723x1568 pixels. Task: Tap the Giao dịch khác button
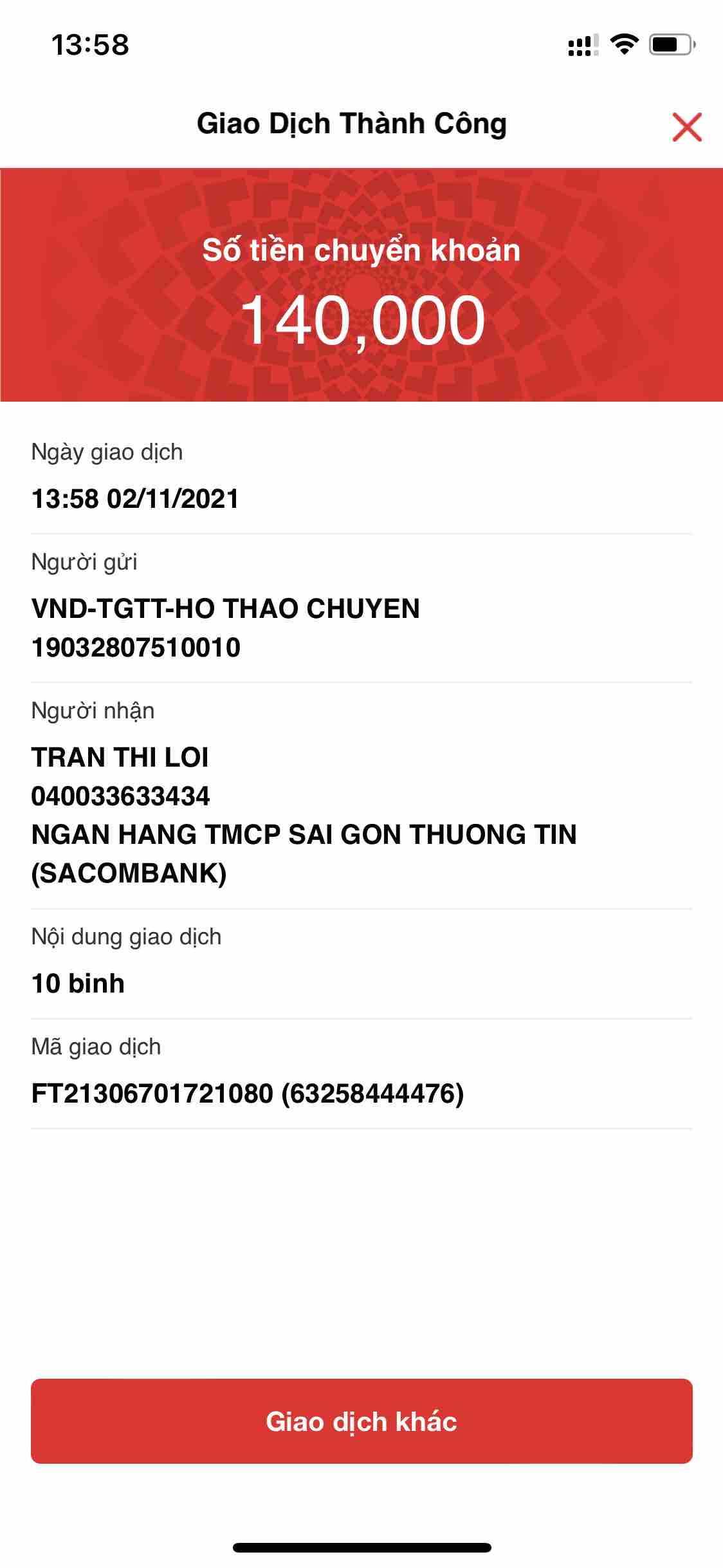click(361, 1421)
